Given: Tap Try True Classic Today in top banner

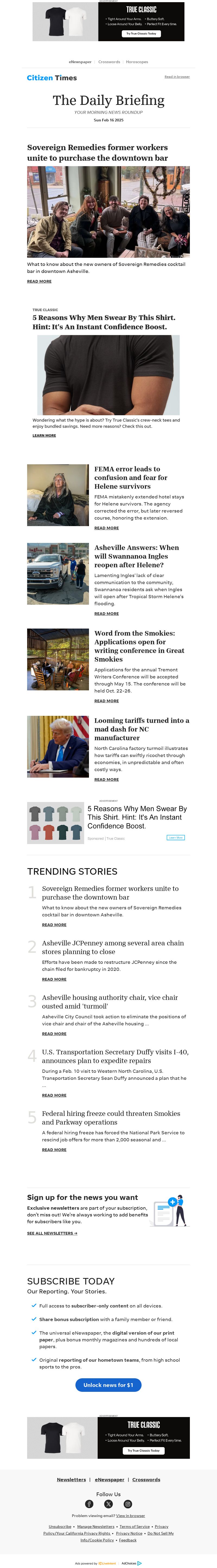Looking at the screenshot, I should tap(141, 34).
